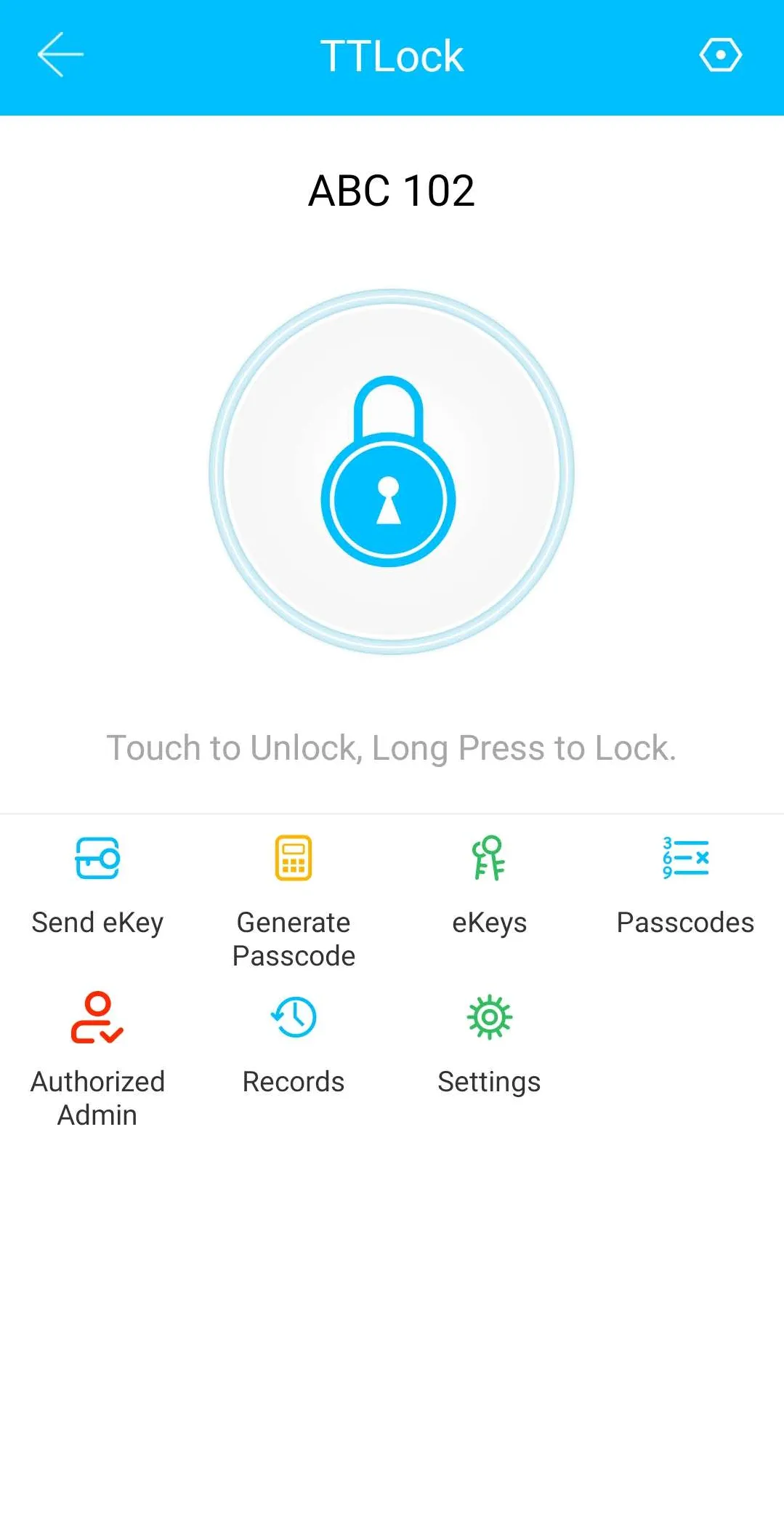Open lock Settings with the green gear icon
This screenshot has width=784, height=1513.
pyautogui.click(x=490, y=1020)
